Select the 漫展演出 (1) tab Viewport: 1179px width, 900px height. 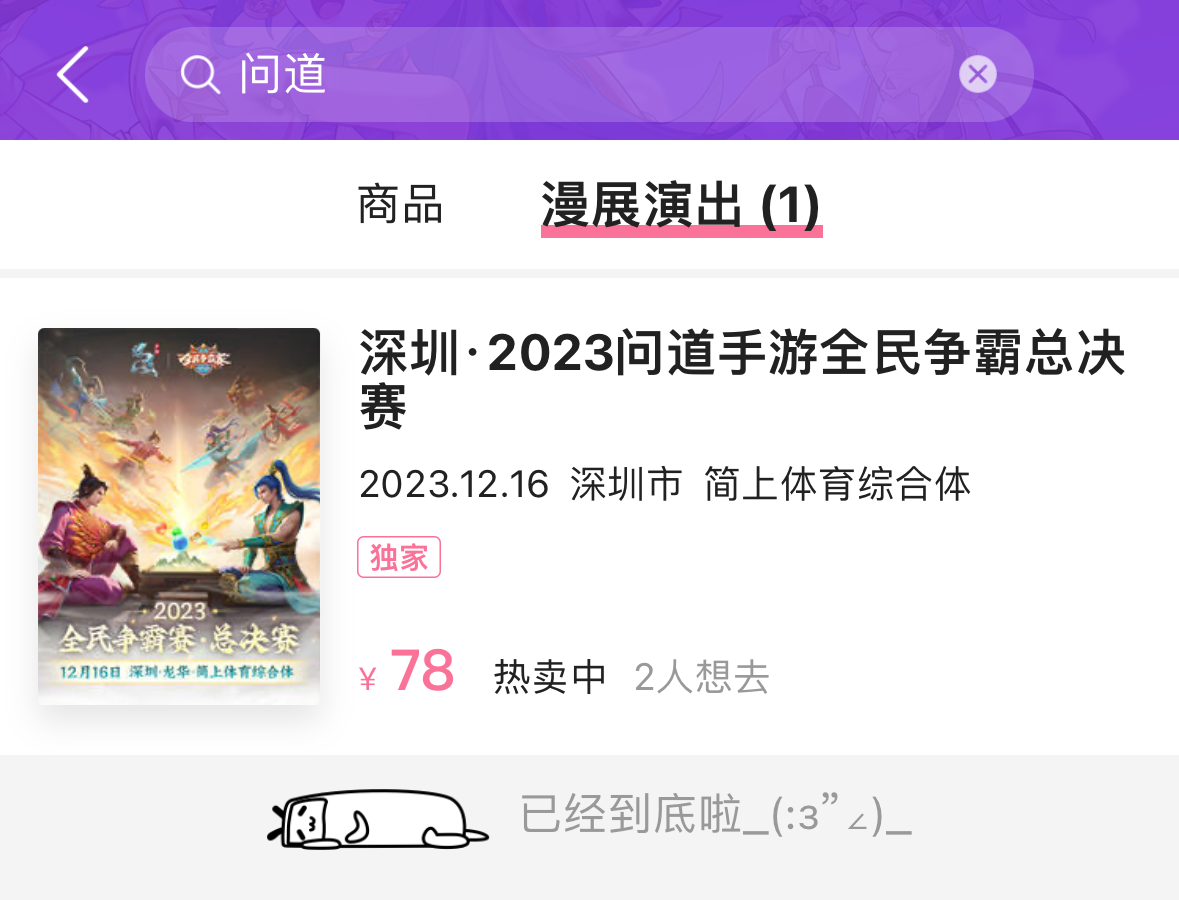pos(681,206)
